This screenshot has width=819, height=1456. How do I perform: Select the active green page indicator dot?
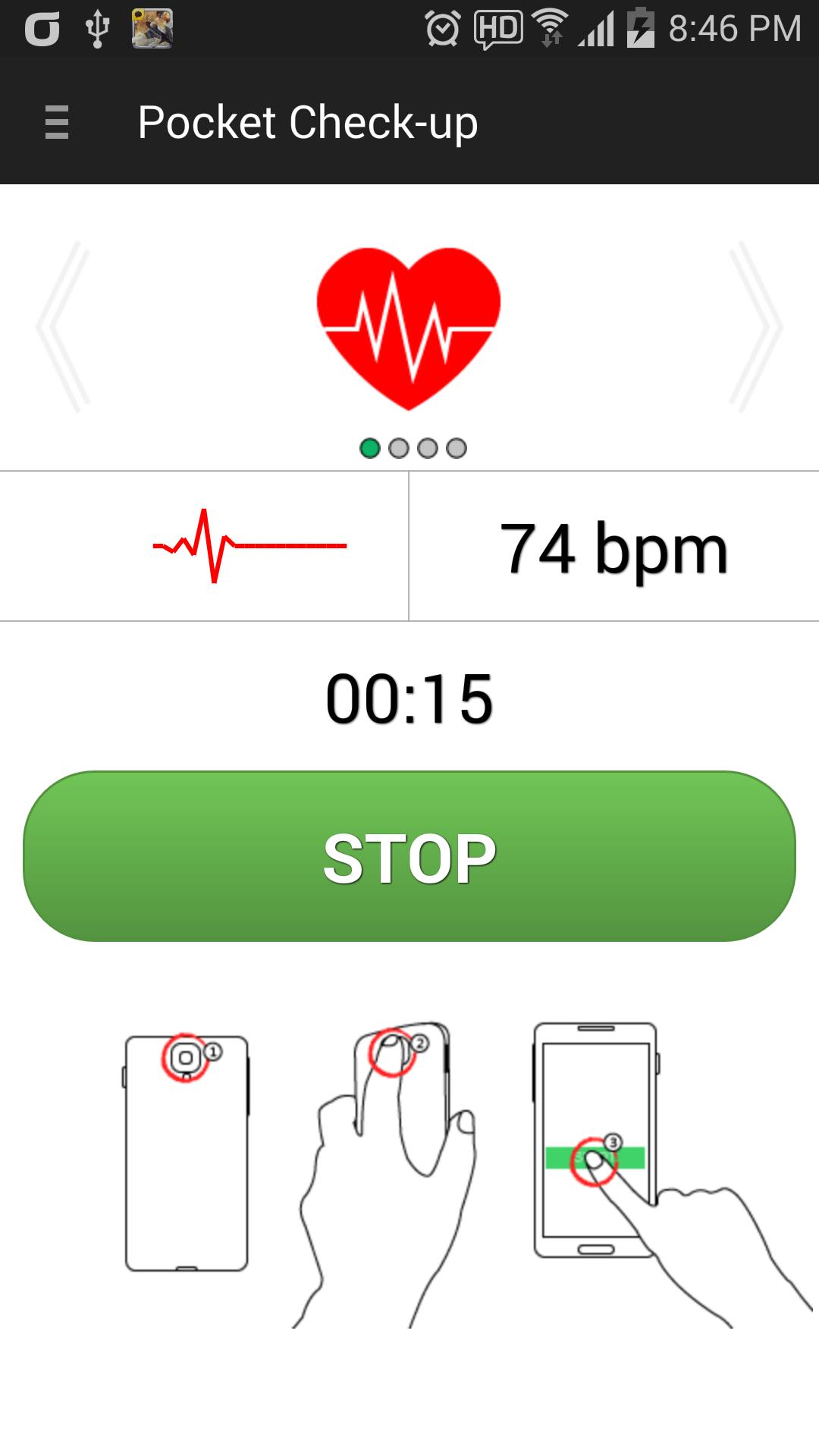(371, 449)
